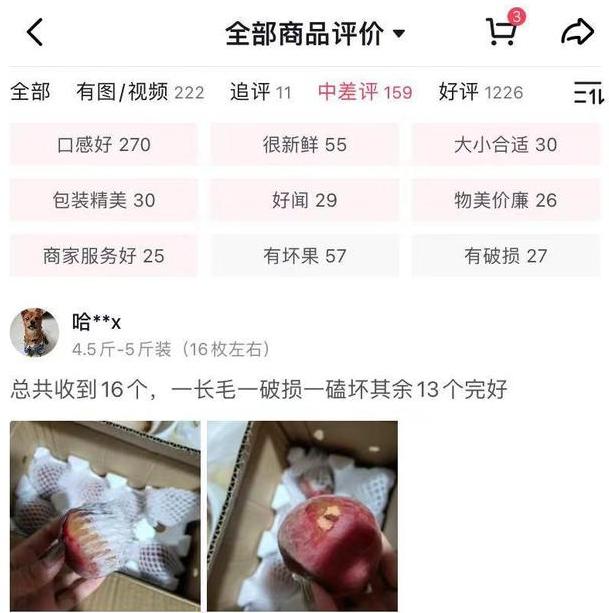Open the shopping cart

click(502, 31)
